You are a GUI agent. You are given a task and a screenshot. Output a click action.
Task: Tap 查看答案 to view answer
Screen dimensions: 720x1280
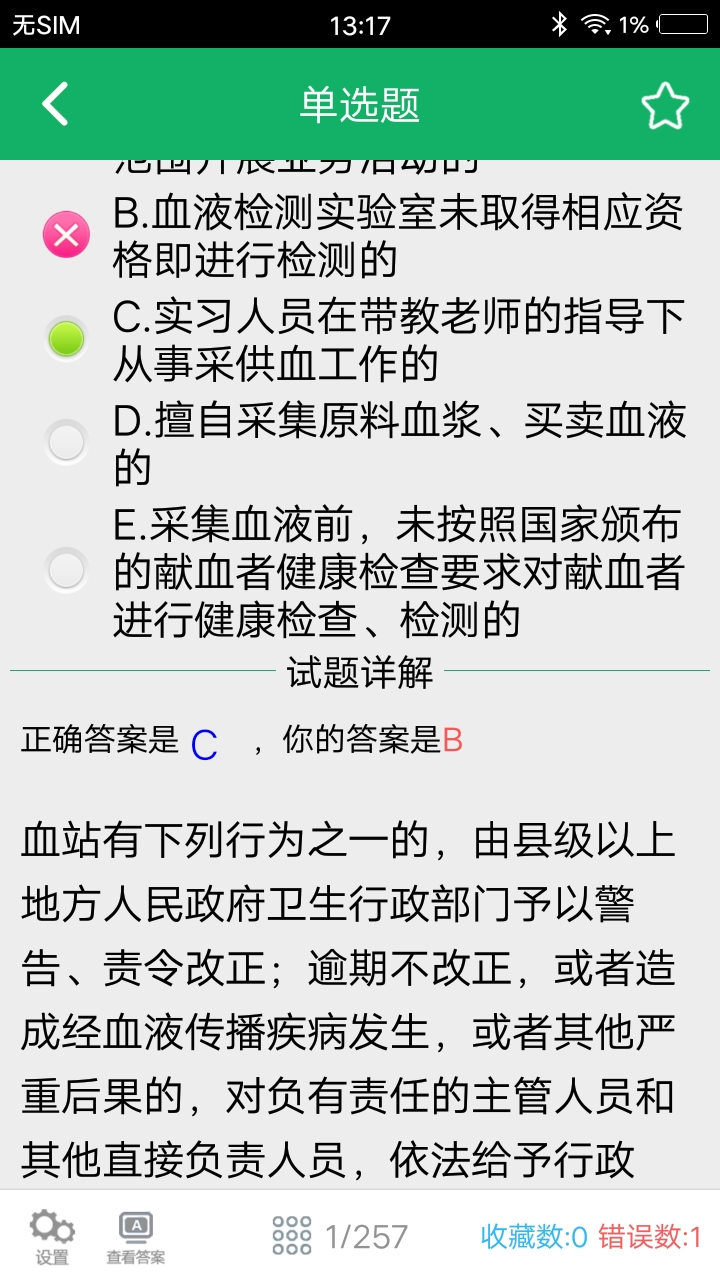pos(136,1237)
